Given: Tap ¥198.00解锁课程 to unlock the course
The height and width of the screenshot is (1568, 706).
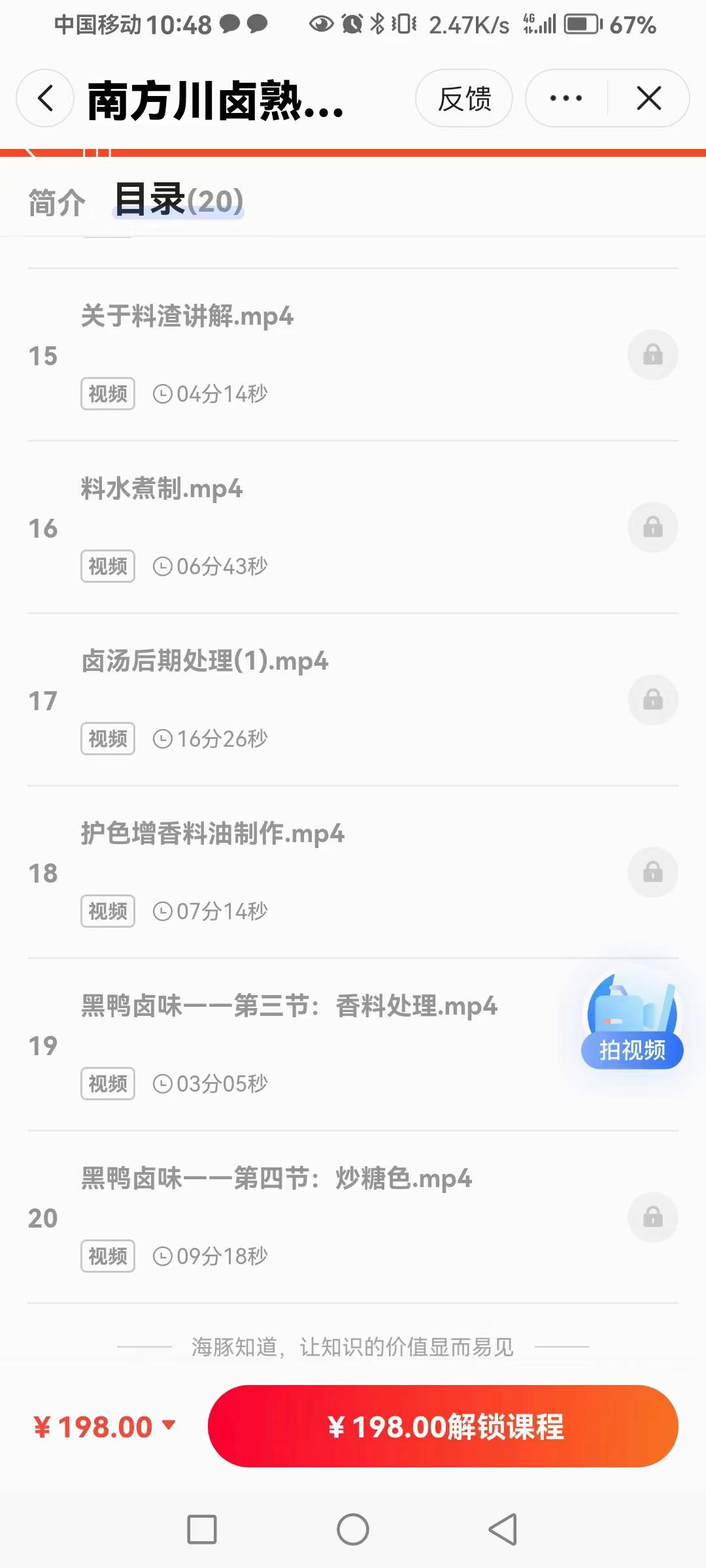Looking at the screenshot, I should [x=443, y=1426].
